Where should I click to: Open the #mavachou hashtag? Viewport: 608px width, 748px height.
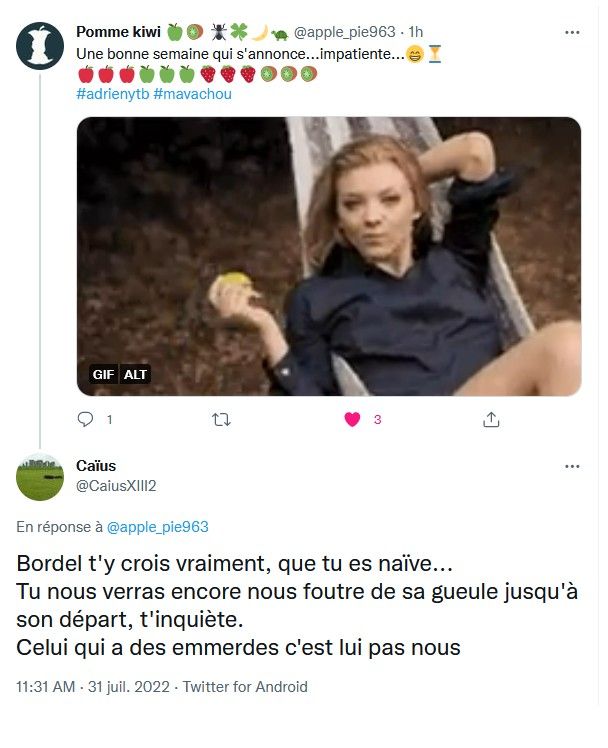pyautogui.click(x=193, y=94)
